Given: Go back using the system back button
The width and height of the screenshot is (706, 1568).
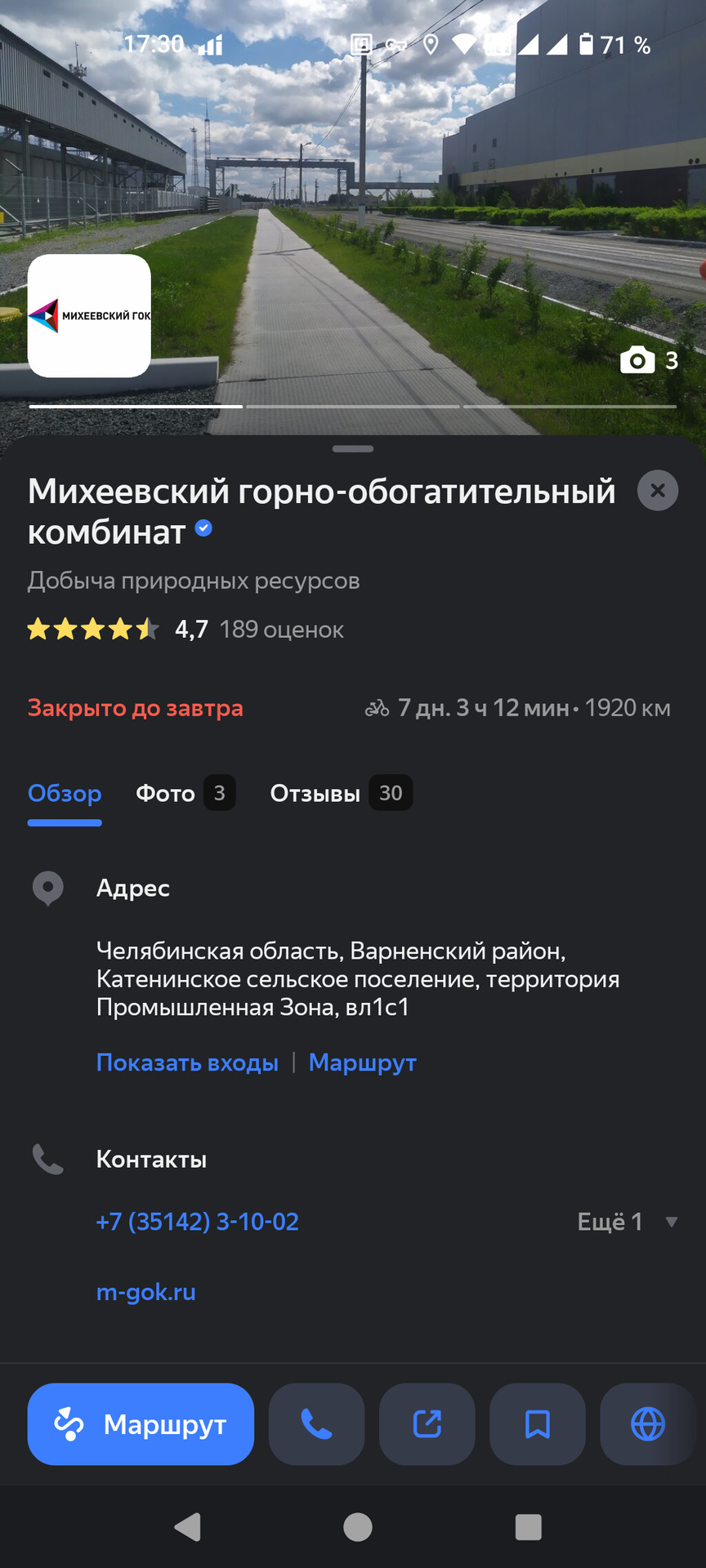Looking at the screenshot, I should [188, 1526].
